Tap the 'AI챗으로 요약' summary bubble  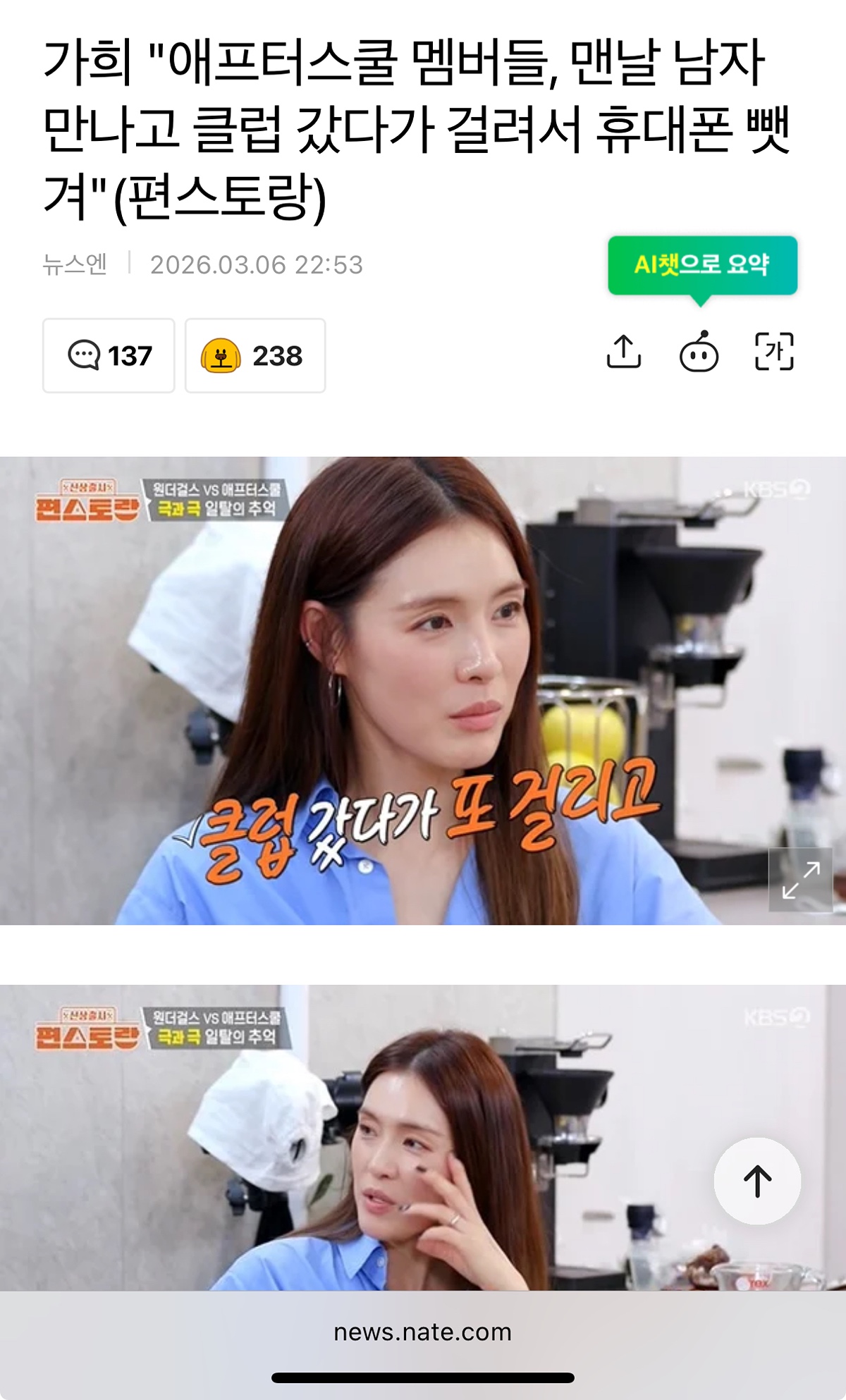tap(702, 265)
